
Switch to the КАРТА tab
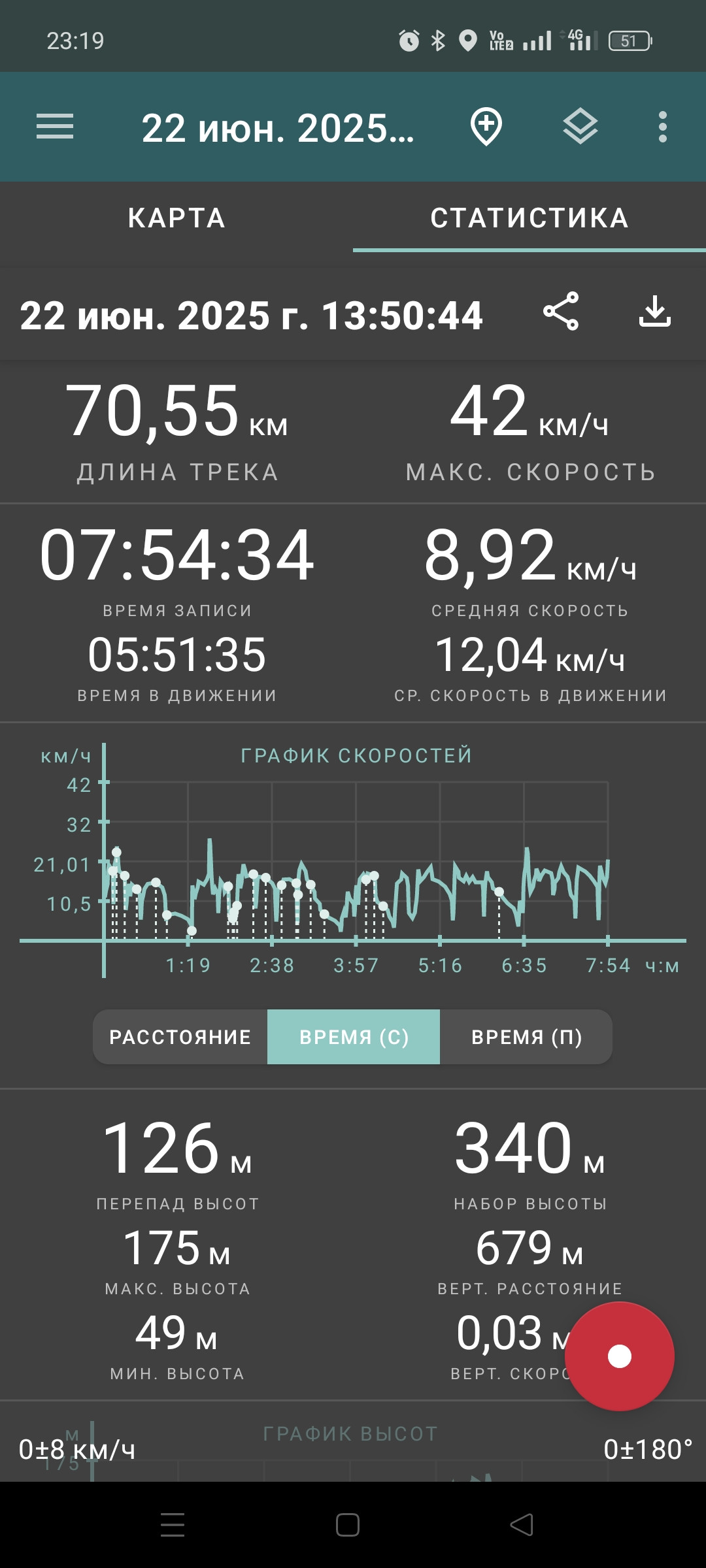point(176,218)
